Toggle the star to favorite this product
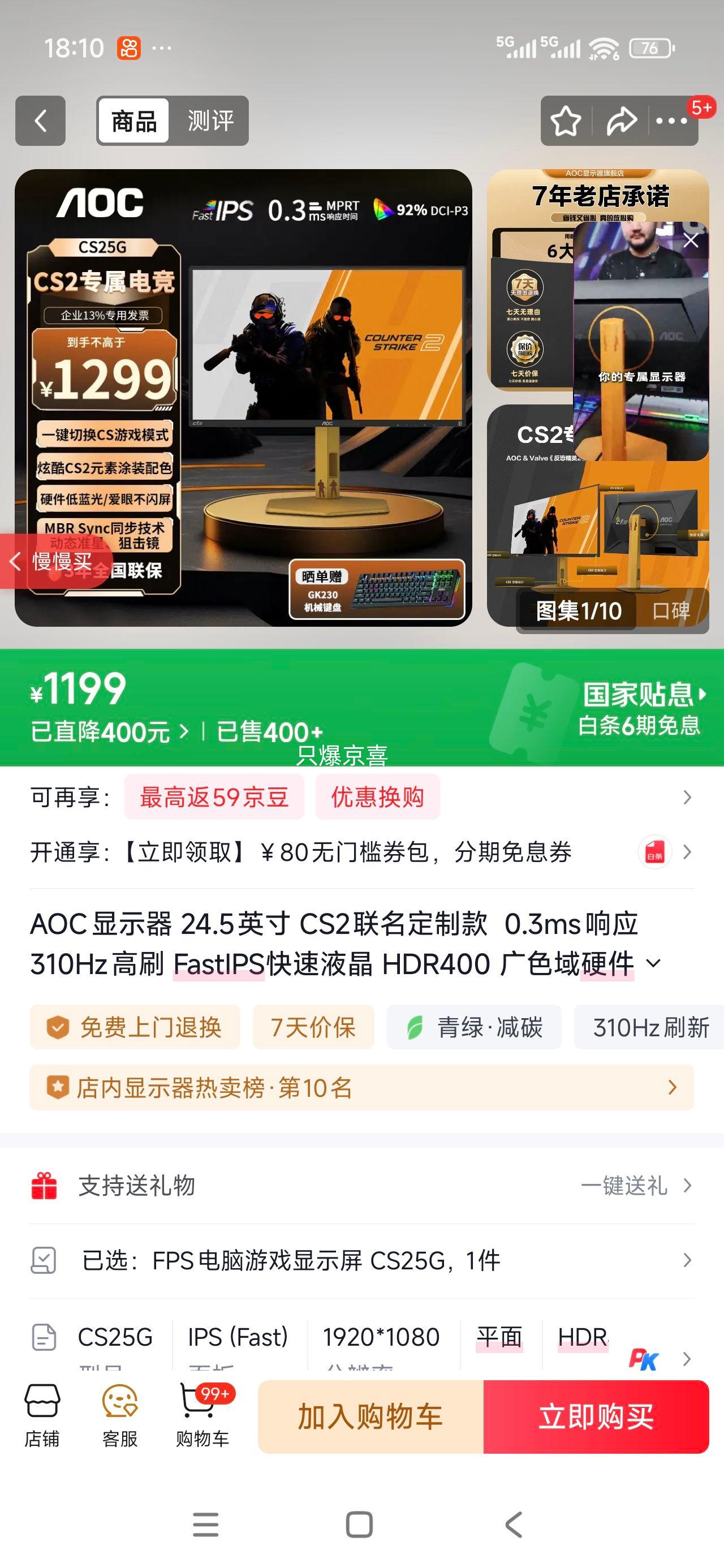 pos(567,120)
